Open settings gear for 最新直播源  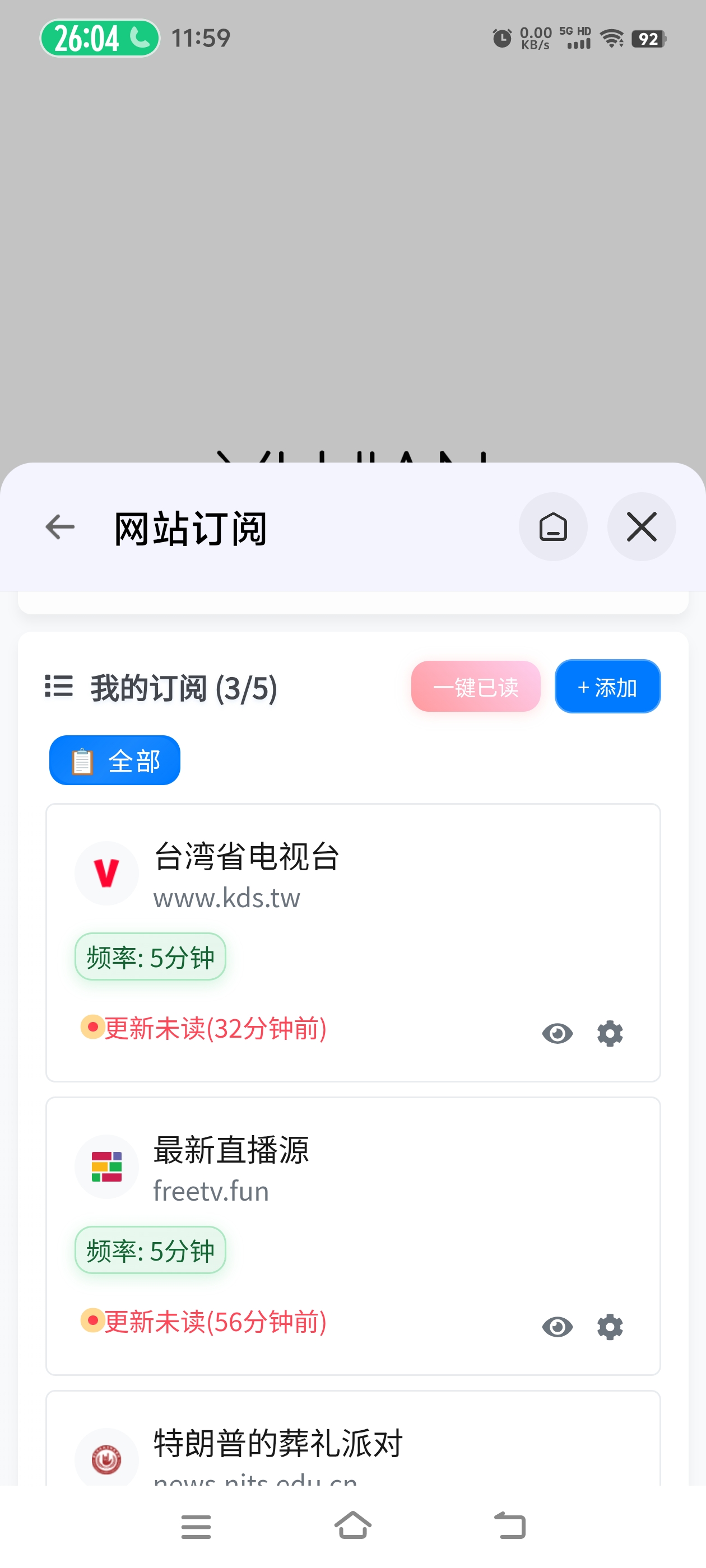pos(610,1326)
